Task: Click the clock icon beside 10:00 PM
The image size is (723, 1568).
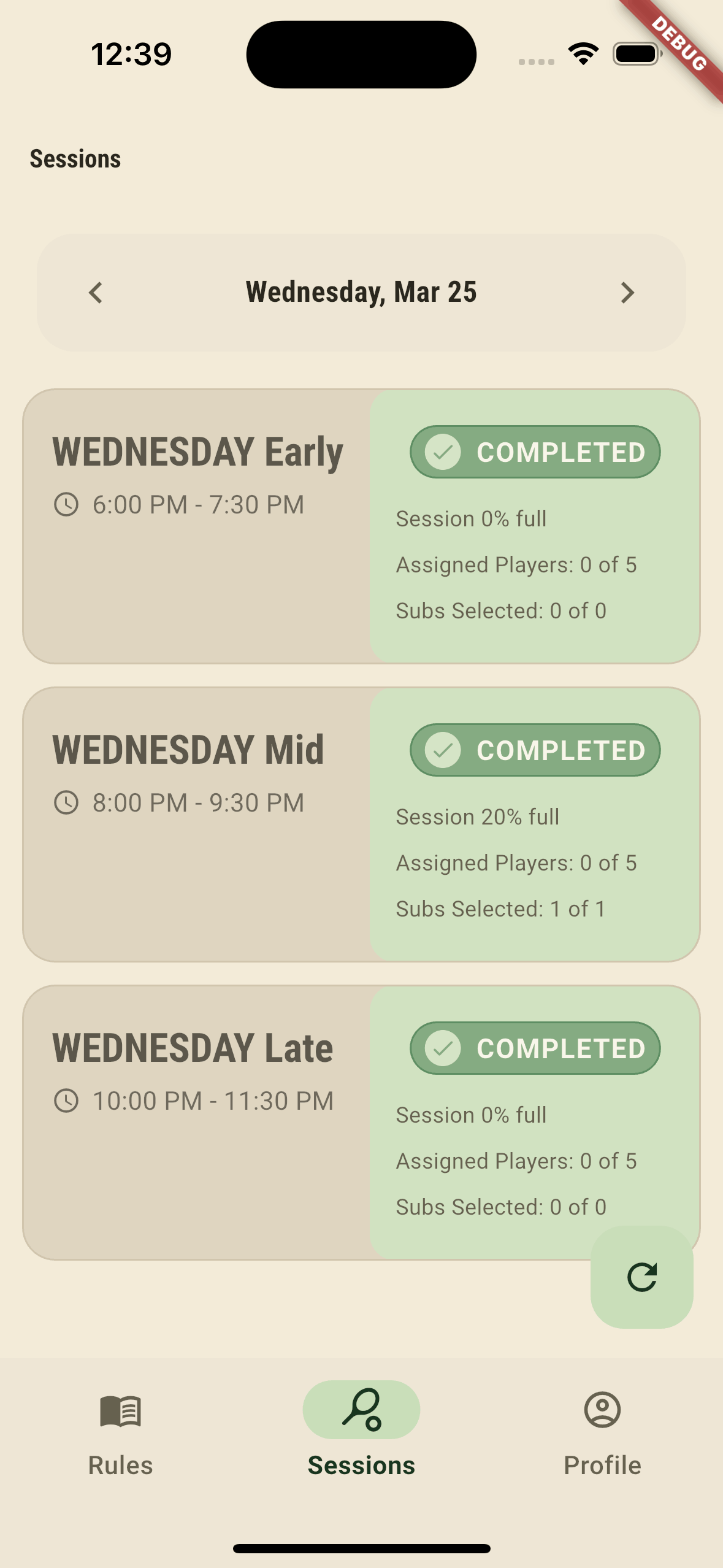Action: [67, 1100]
